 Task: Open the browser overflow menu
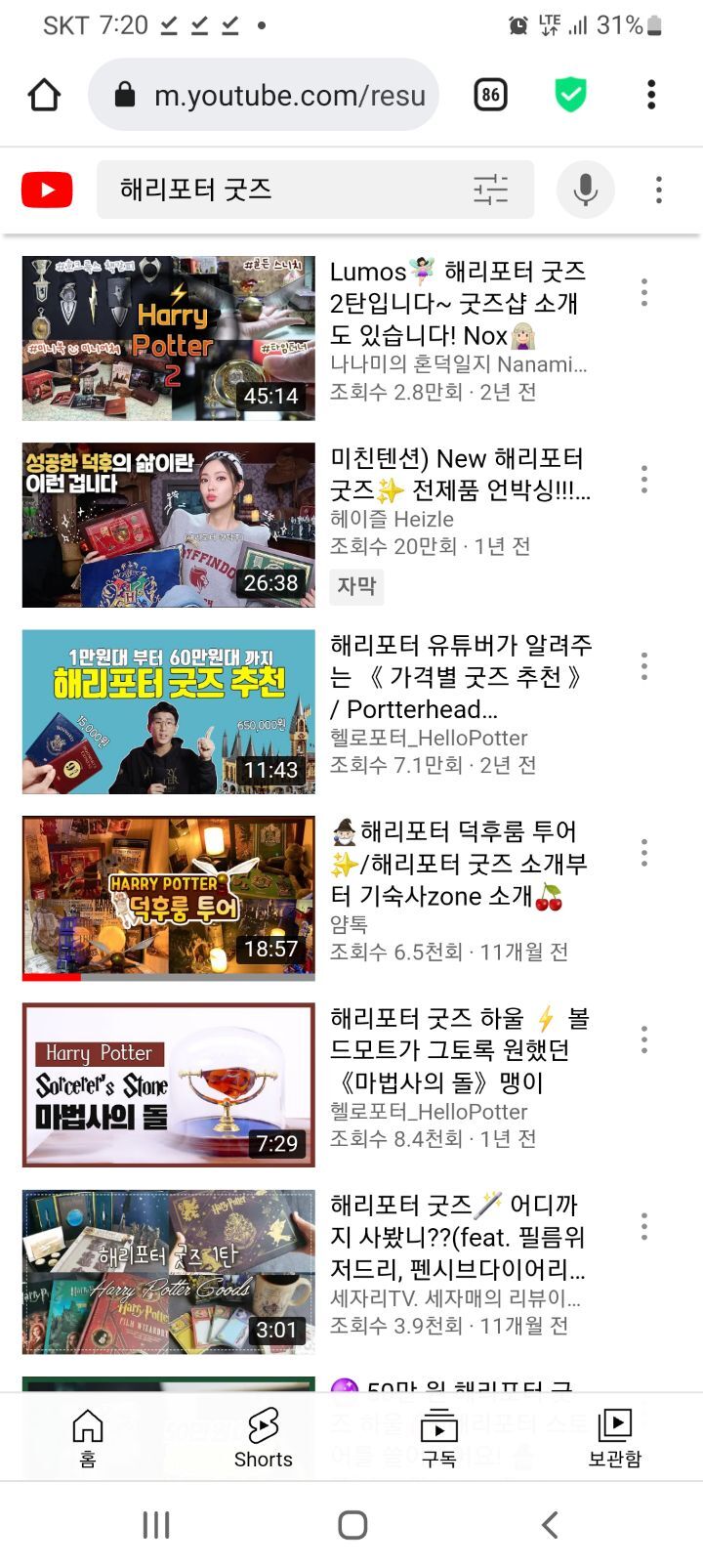[x=651, y=95]
